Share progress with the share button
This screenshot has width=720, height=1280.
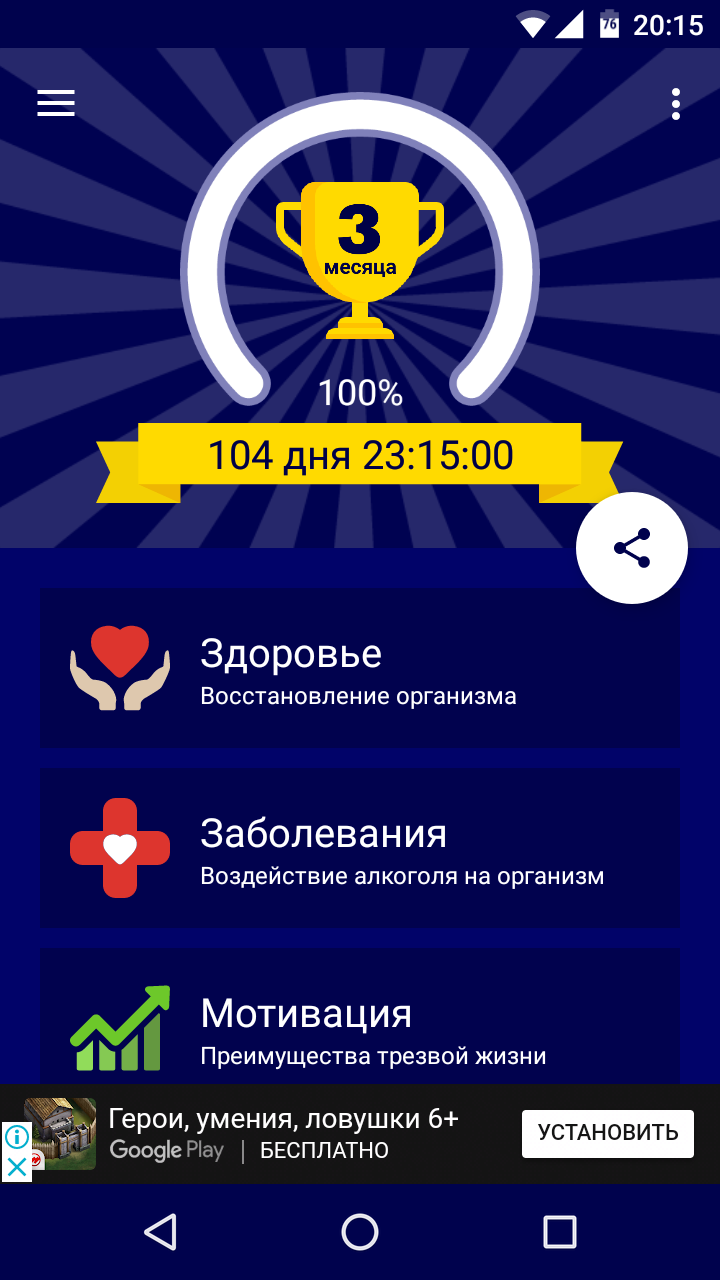tap(632, 548)
